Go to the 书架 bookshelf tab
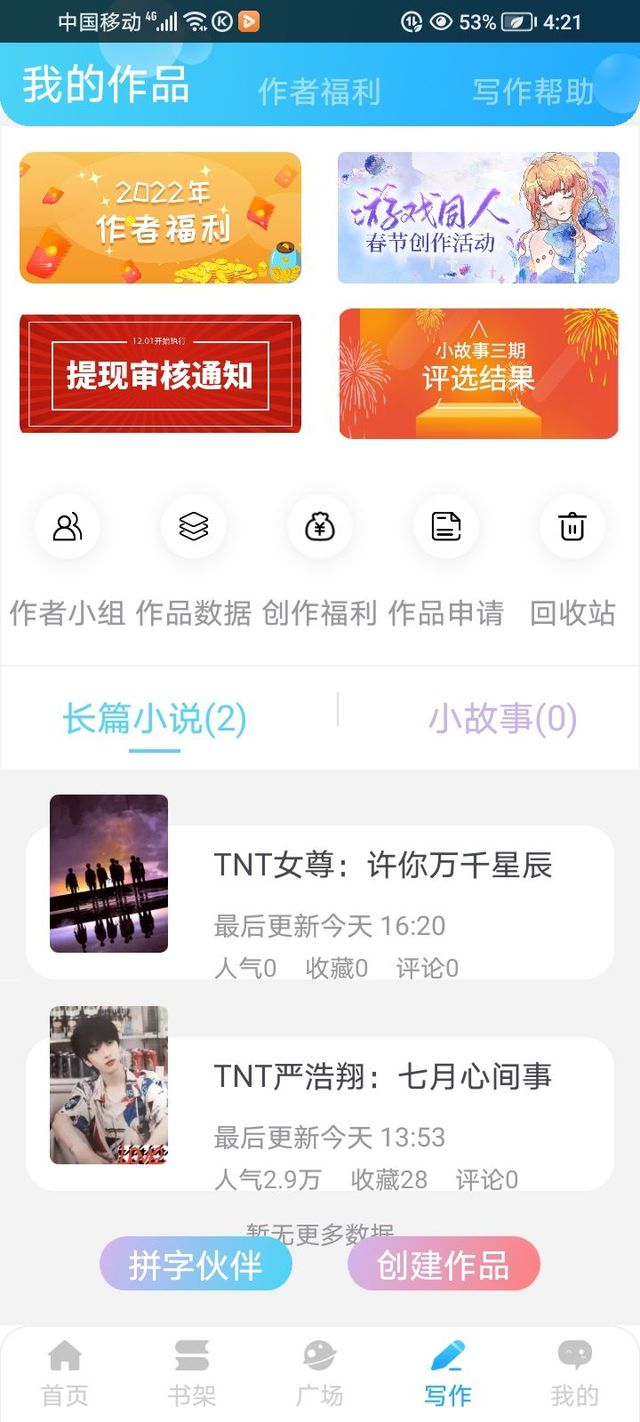Image resolution: width=640 pixels, height=1422 pixels. (192, 1374)
